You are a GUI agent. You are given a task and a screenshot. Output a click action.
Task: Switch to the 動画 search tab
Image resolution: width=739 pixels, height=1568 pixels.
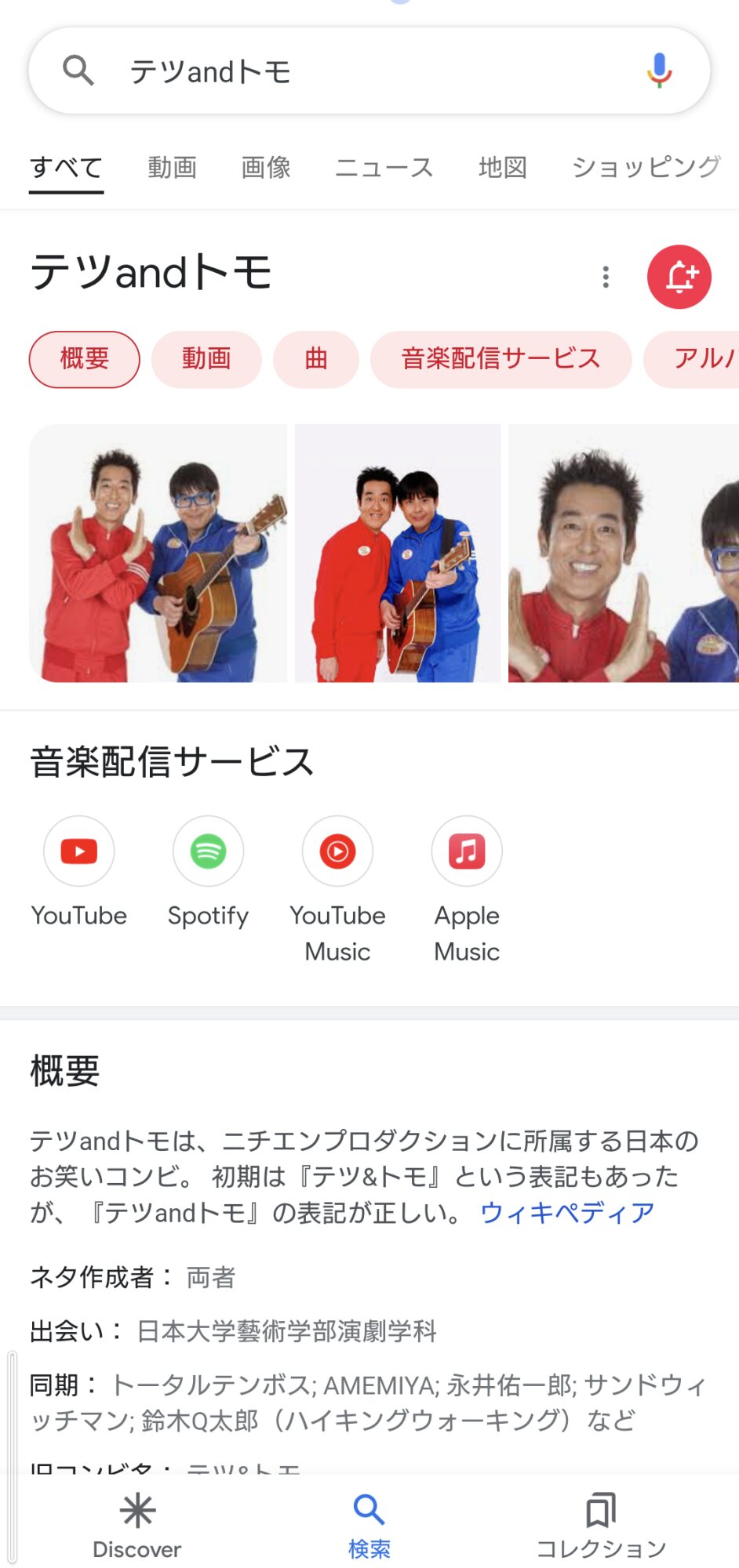click(x=172, y=167)
